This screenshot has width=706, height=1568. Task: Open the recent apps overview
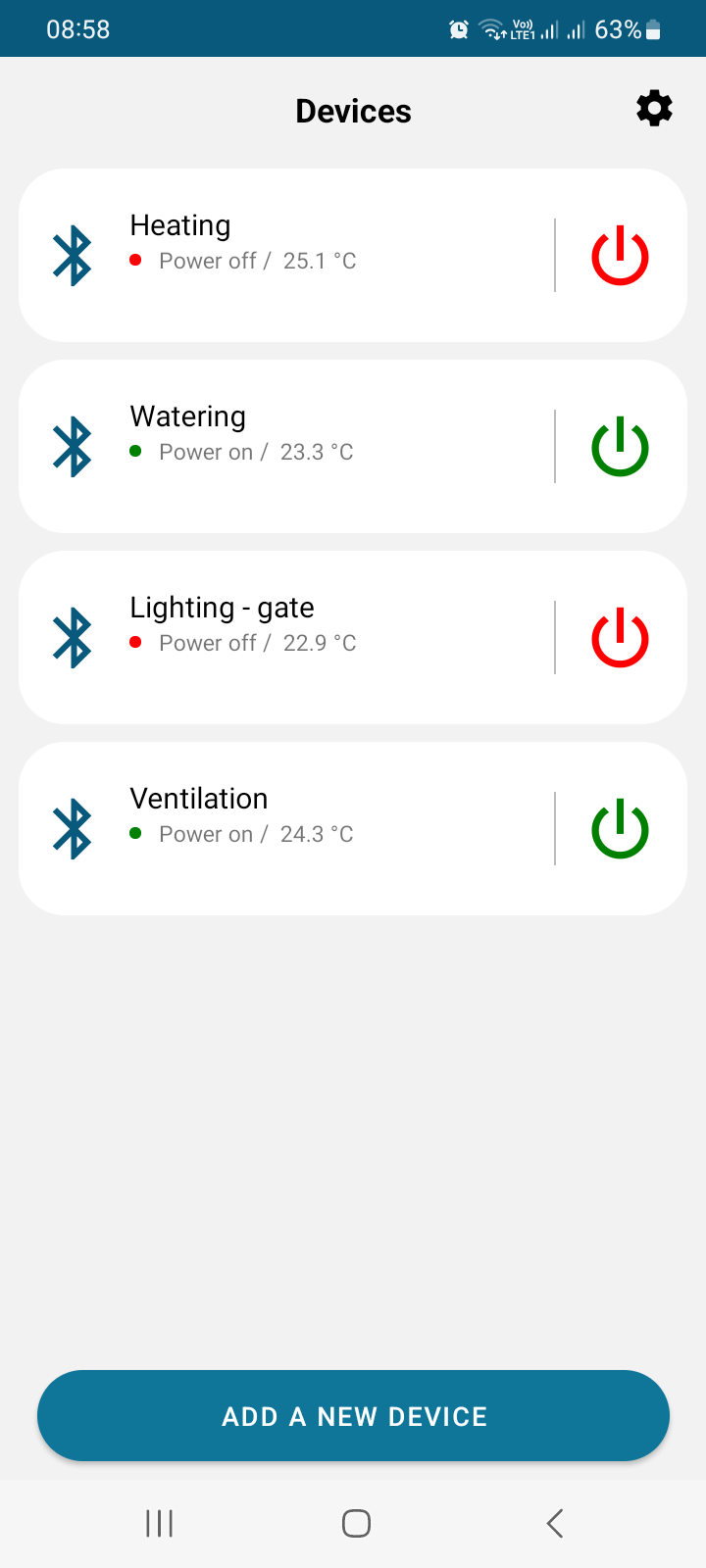pyautogui.click(x=159, y=1523)
